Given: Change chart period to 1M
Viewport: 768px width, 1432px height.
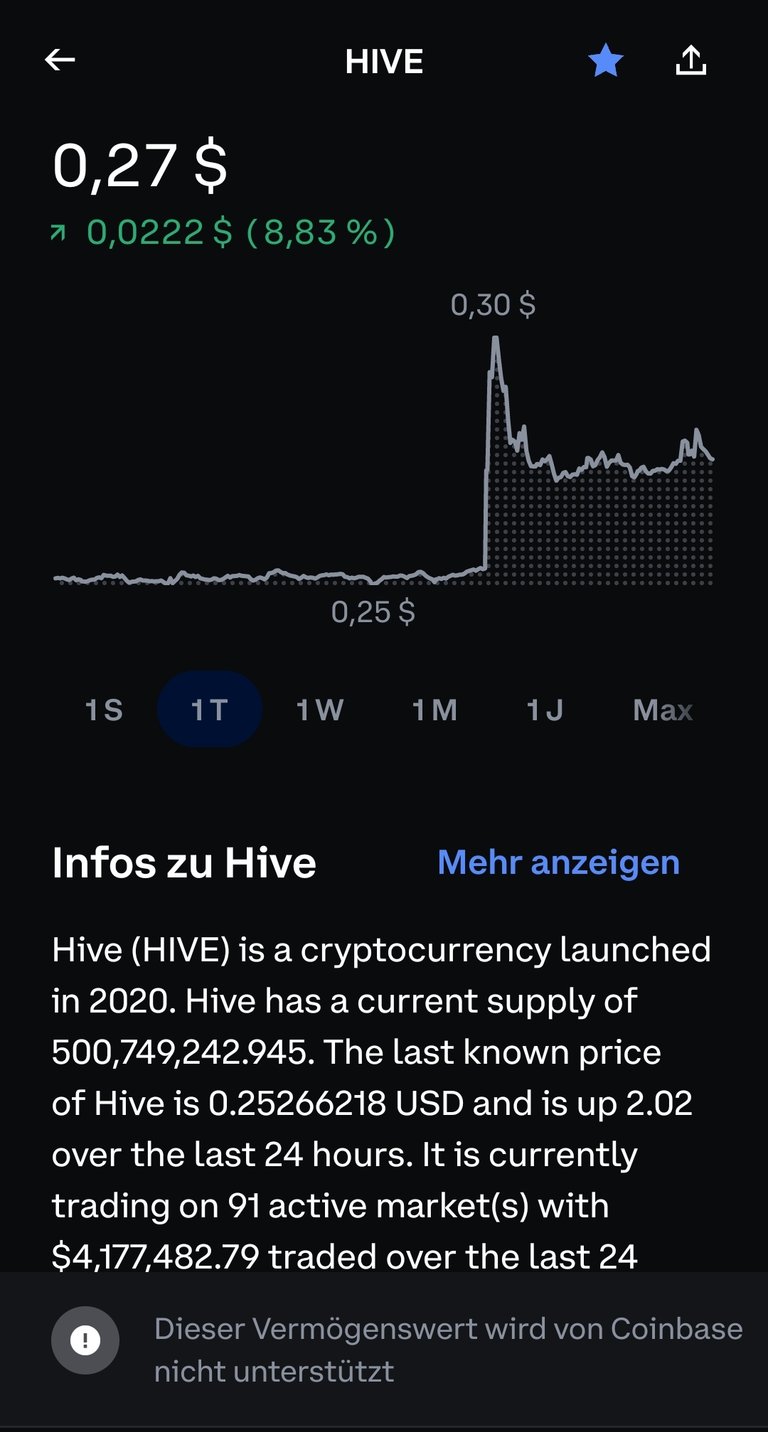Looking at the screenshot, I should (435, 710).
